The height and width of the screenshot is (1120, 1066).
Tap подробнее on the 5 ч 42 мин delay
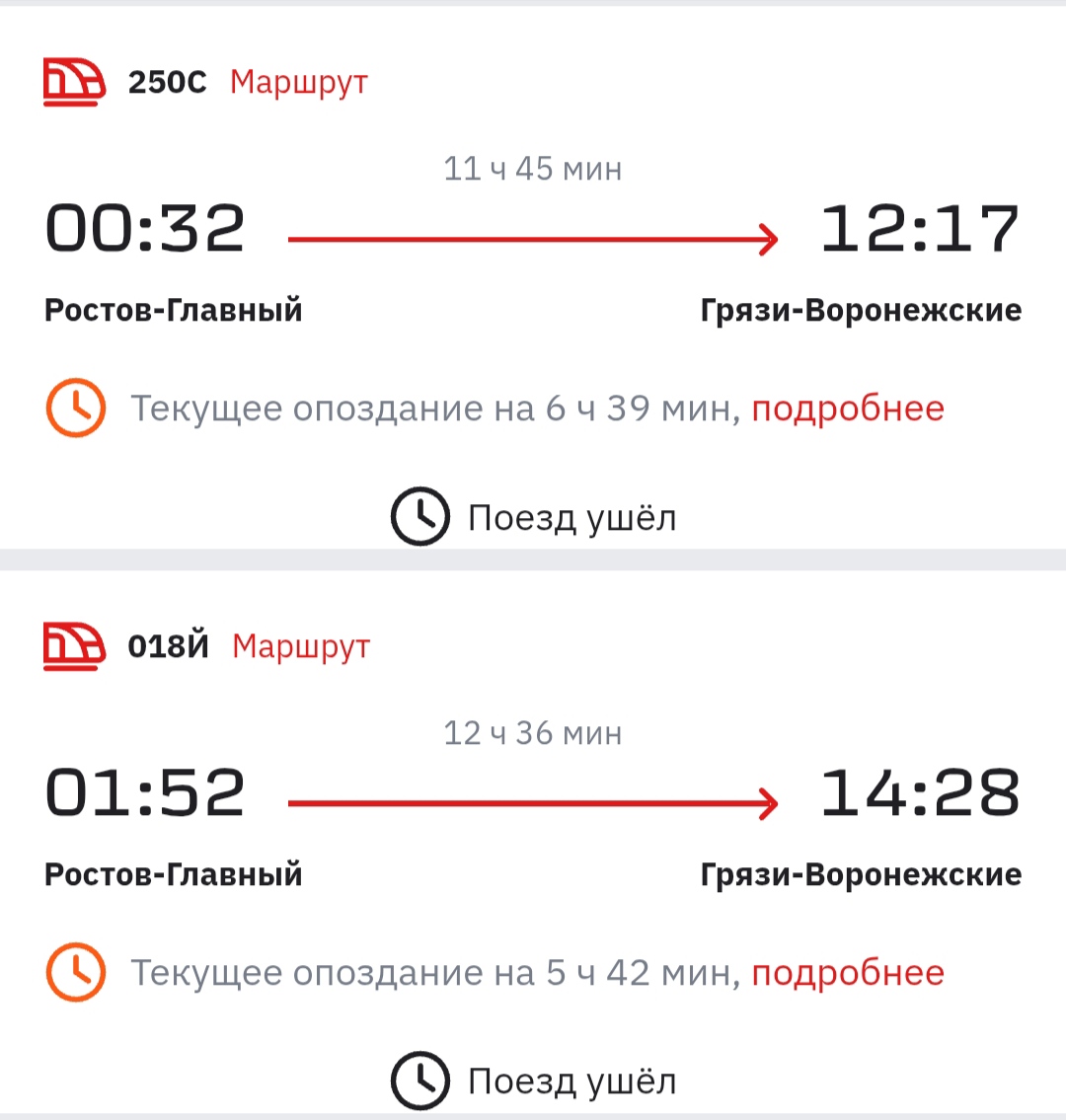tap(847, 973)
